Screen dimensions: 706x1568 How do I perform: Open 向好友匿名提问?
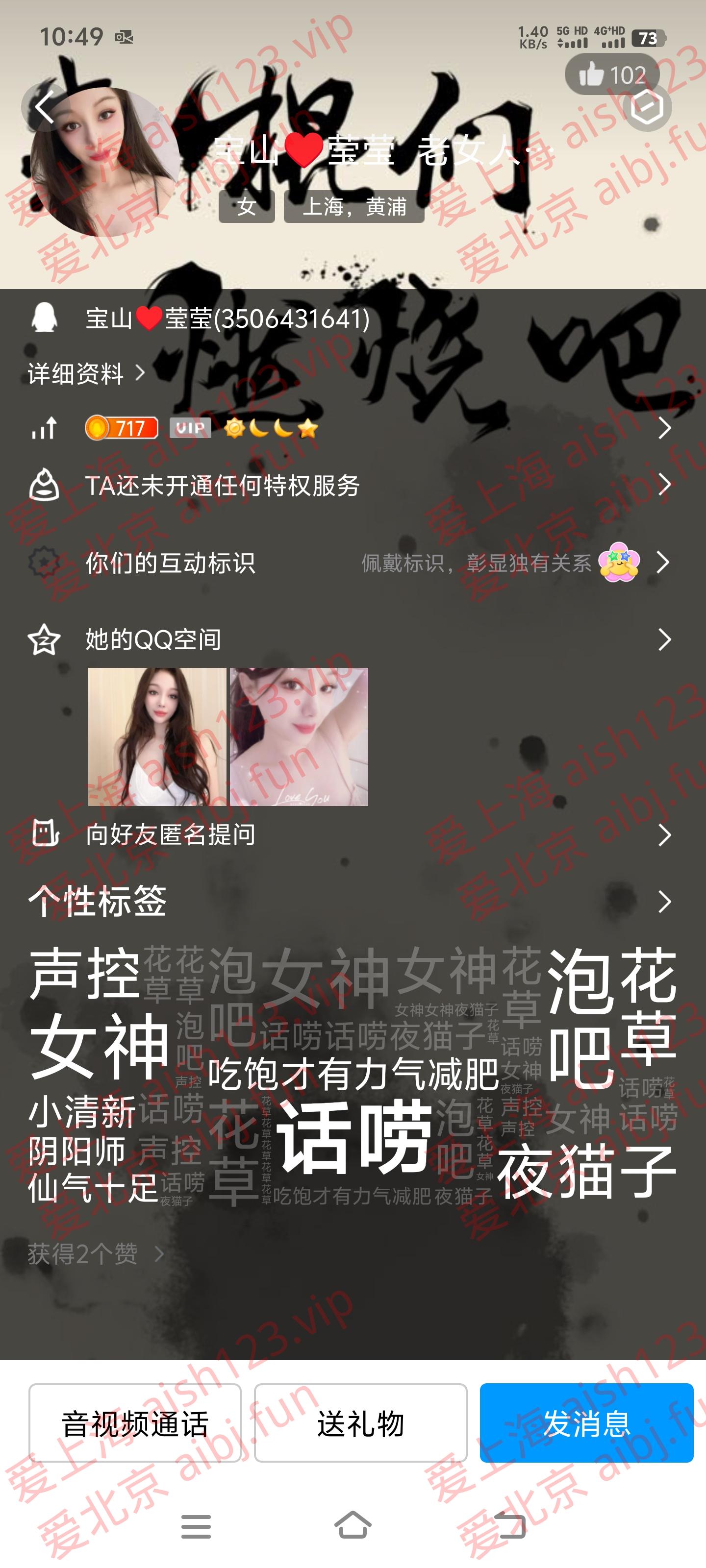(x=353, y=834)
